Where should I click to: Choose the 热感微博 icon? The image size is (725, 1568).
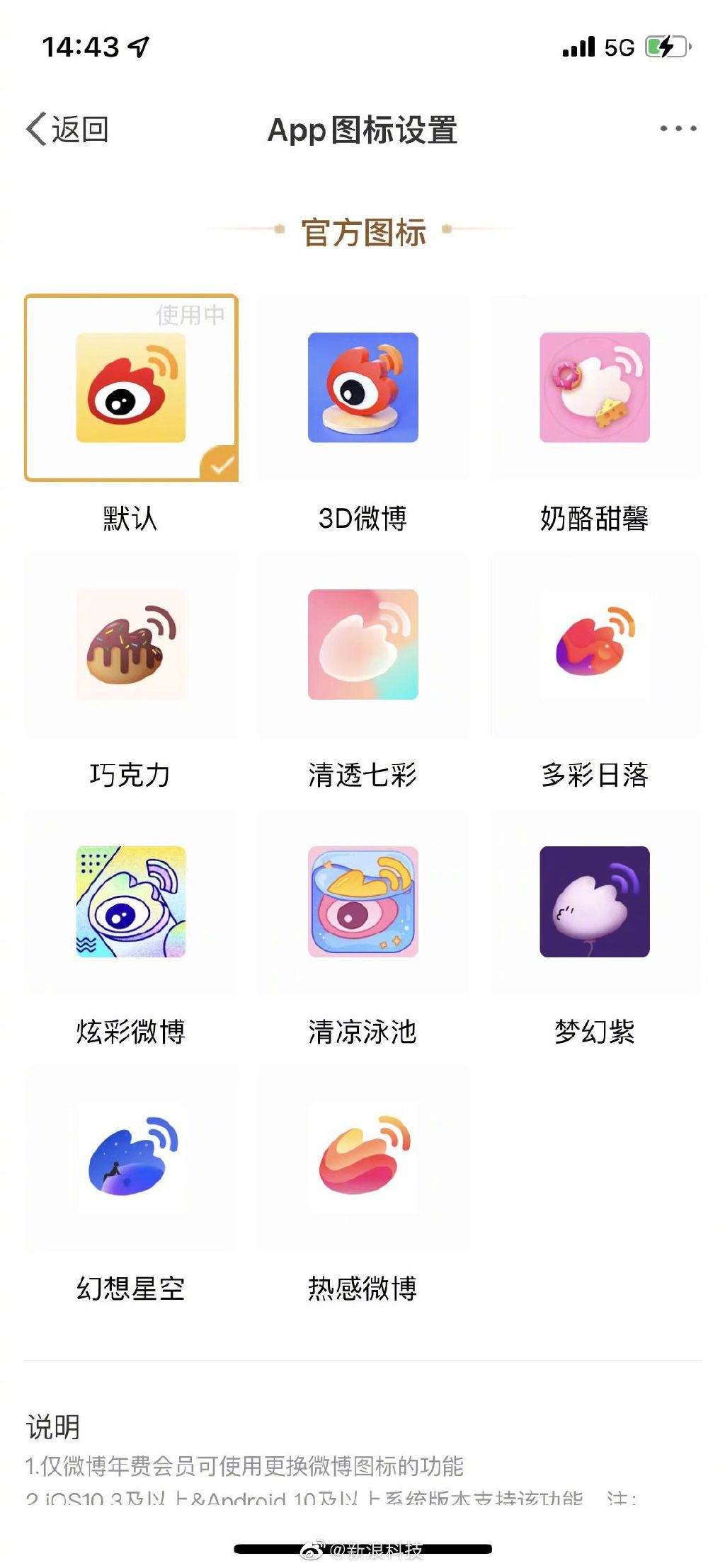click(x=362, y=1158)
